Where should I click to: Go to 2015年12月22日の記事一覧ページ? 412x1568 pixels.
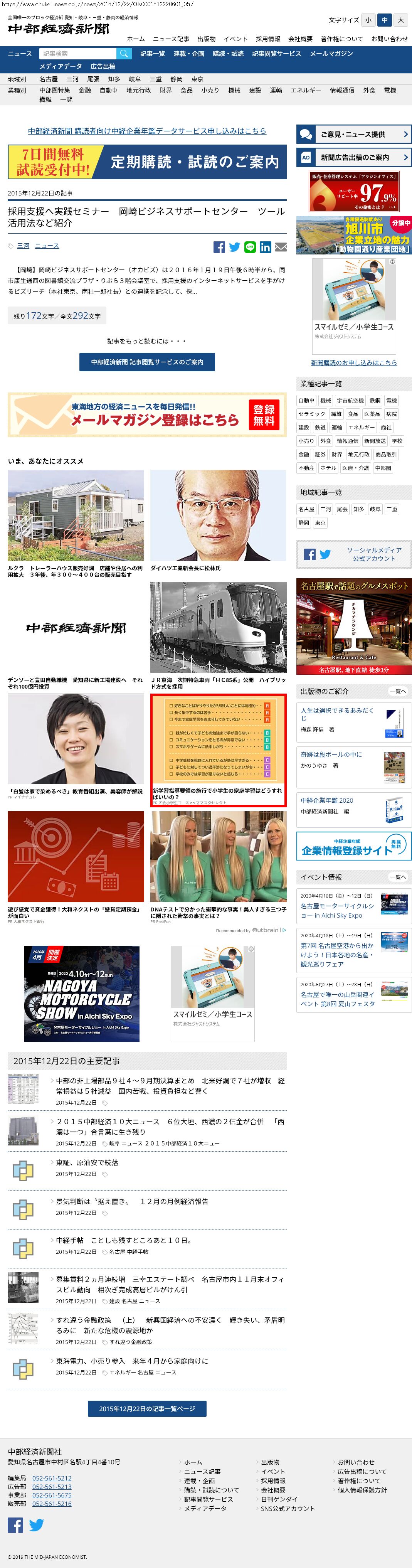coord(147,1408)
